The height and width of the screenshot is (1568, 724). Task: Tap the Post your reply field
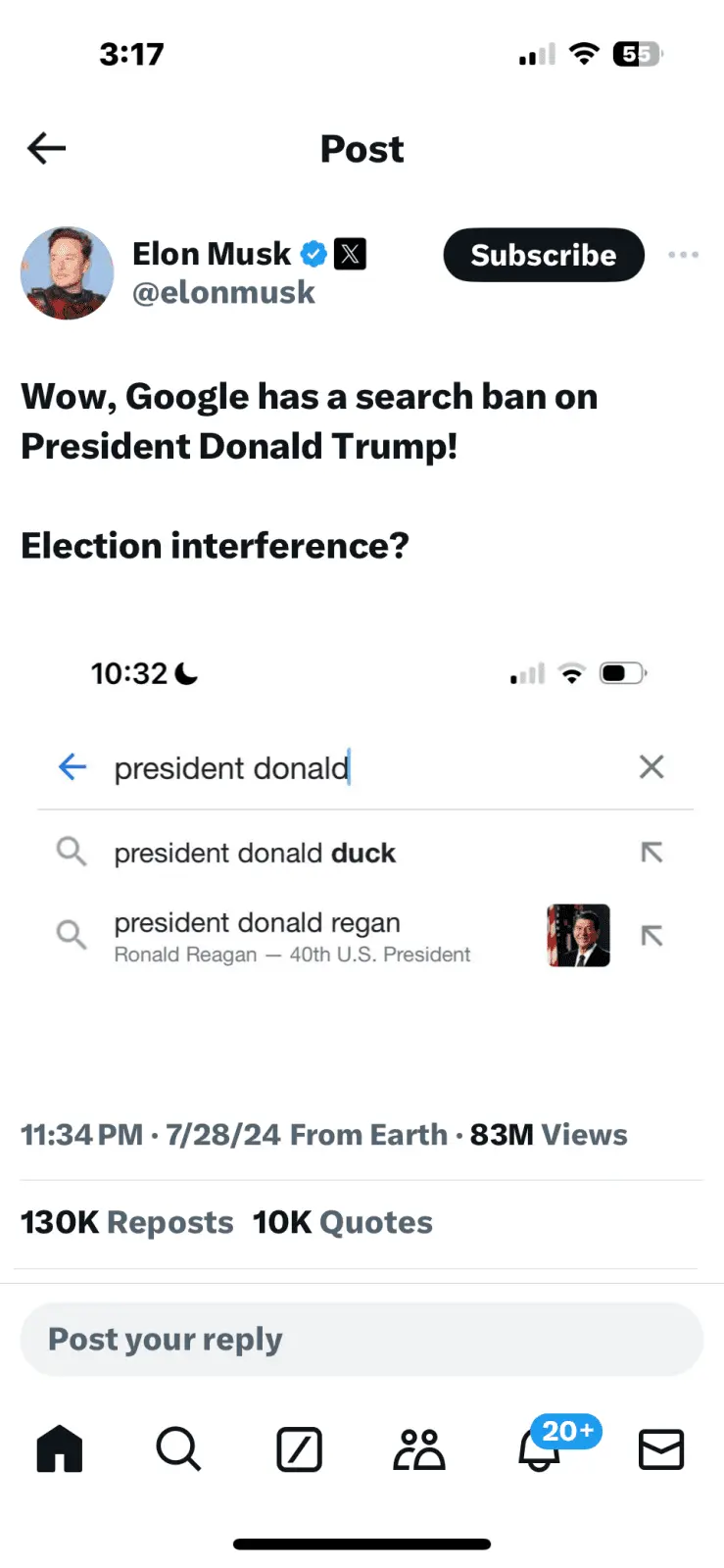(x=362, y=1340)
